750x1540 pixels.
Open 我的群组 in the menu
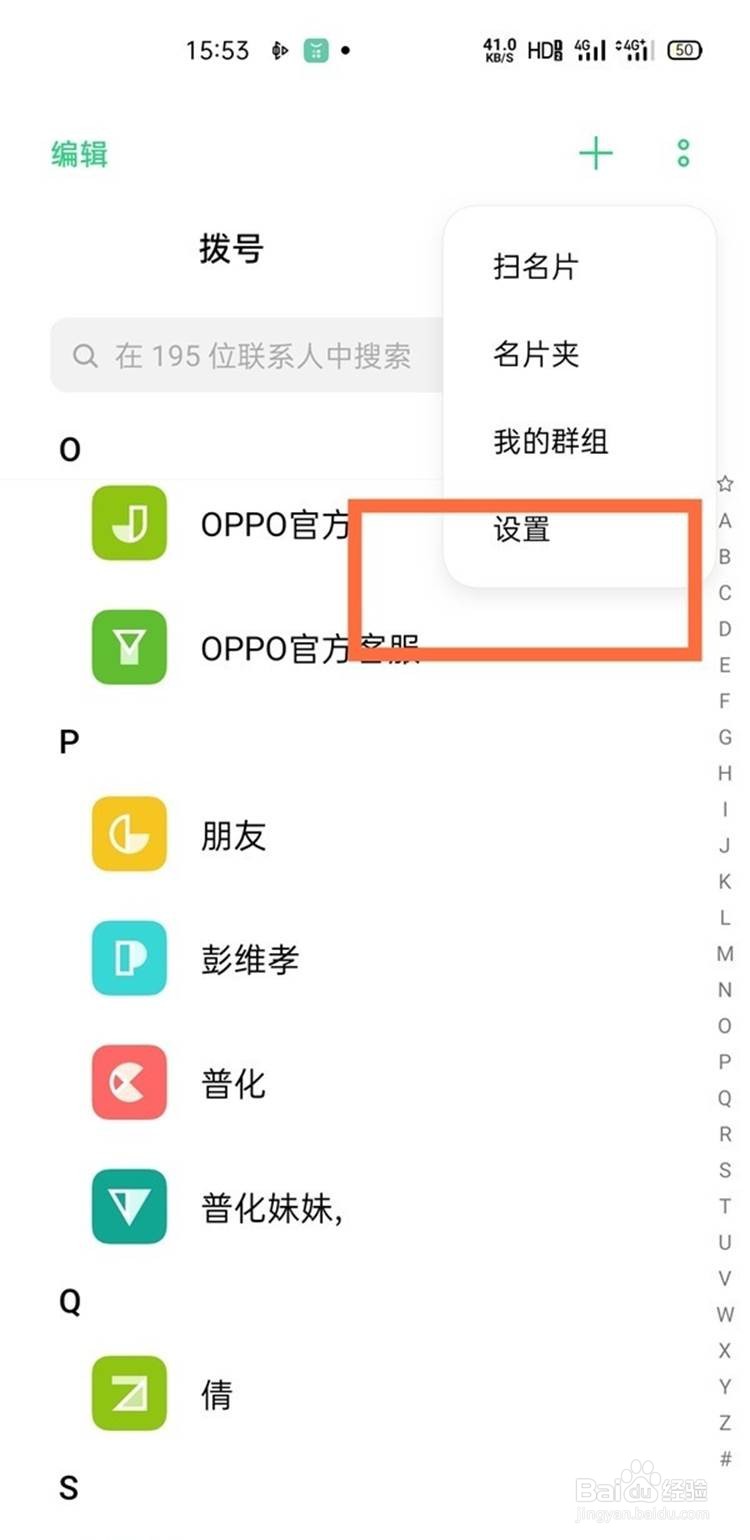551,441
